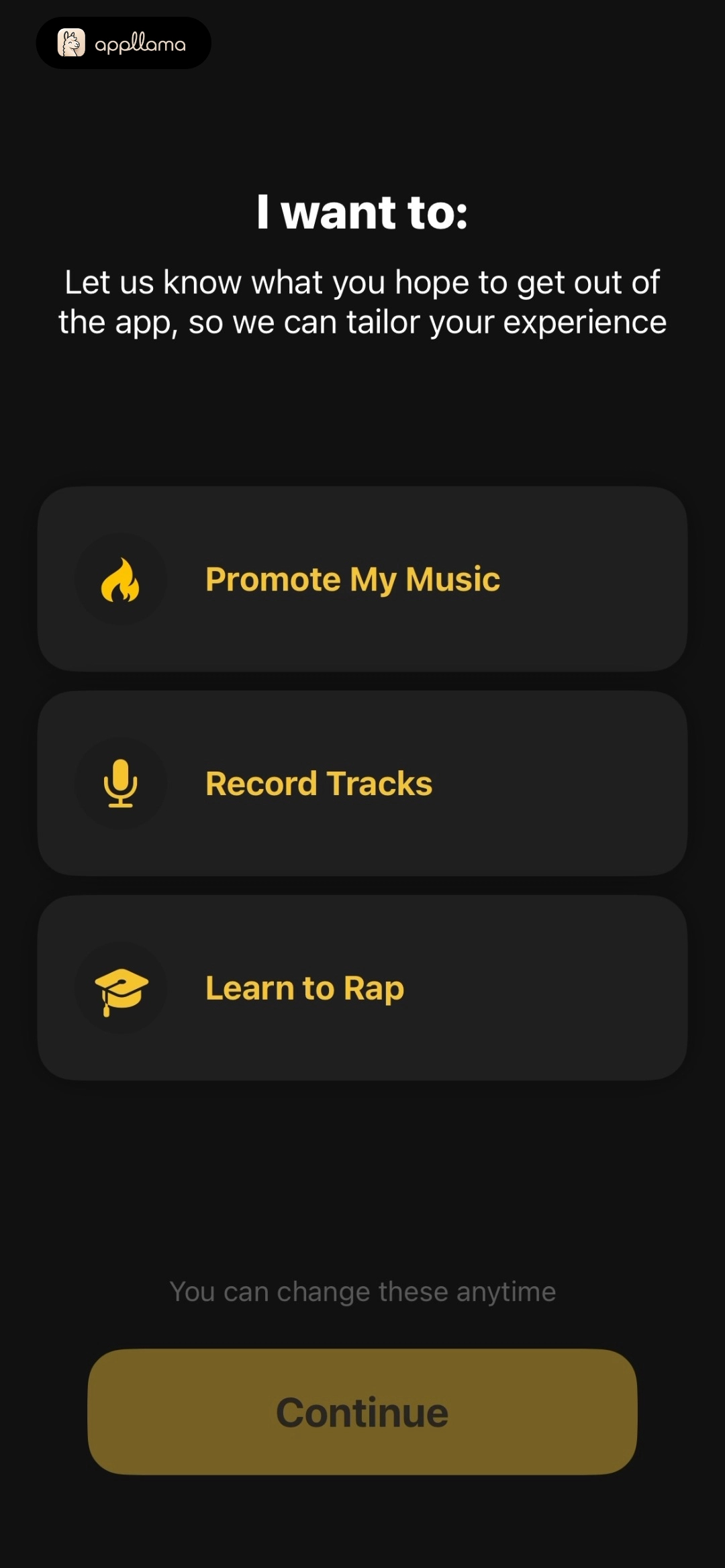725x1568 pixels.
Task: Choose Record Tracks as your goal
Action: coord(362,784)
